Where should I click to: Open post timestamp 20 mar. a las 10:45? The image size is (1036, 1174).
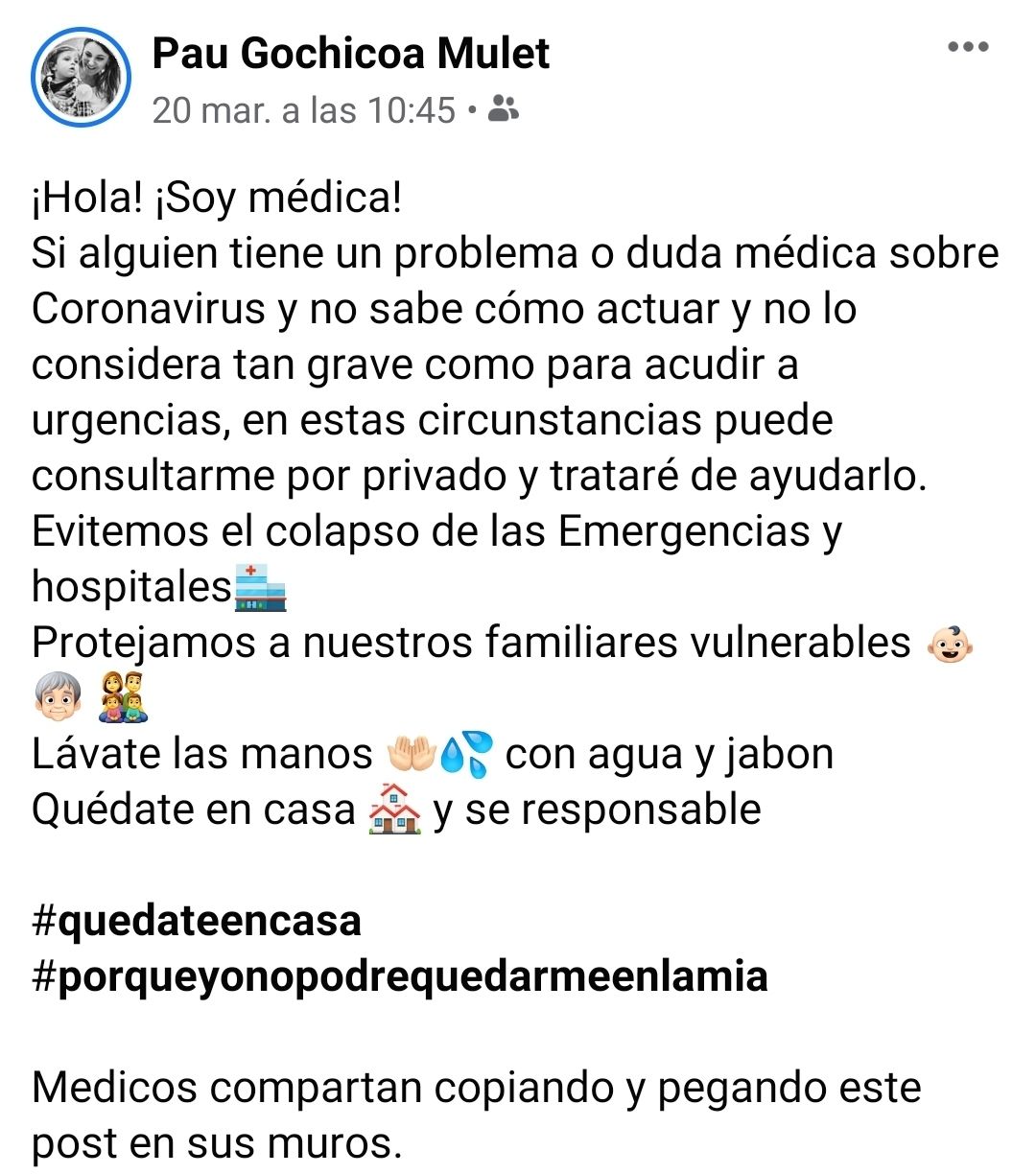pyautogui.click(x=303, y=110)
